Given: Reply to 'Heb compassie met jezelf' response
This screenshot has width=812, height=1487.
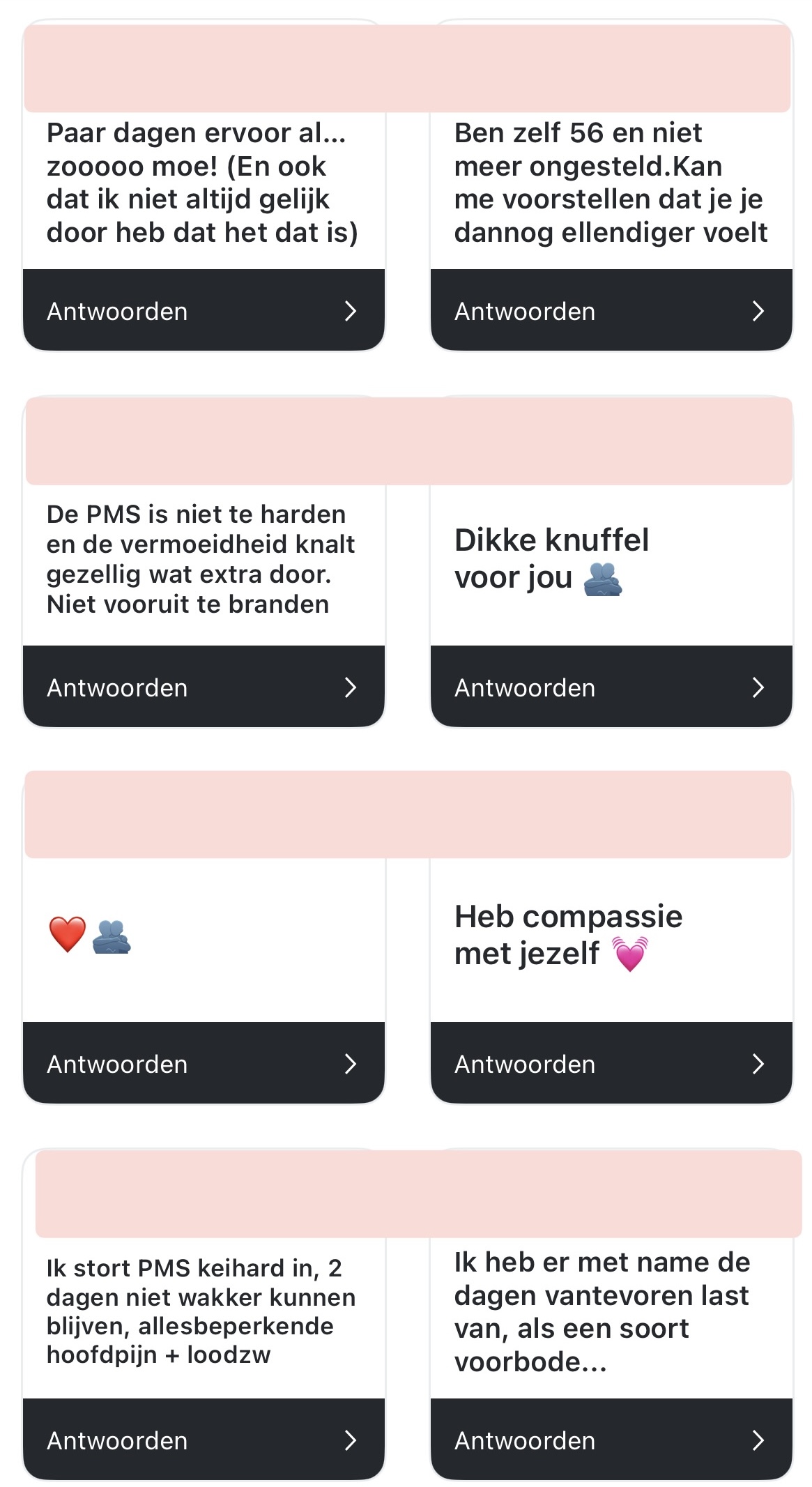Looking at the screenshot, I should click(x=611, y=1064).
